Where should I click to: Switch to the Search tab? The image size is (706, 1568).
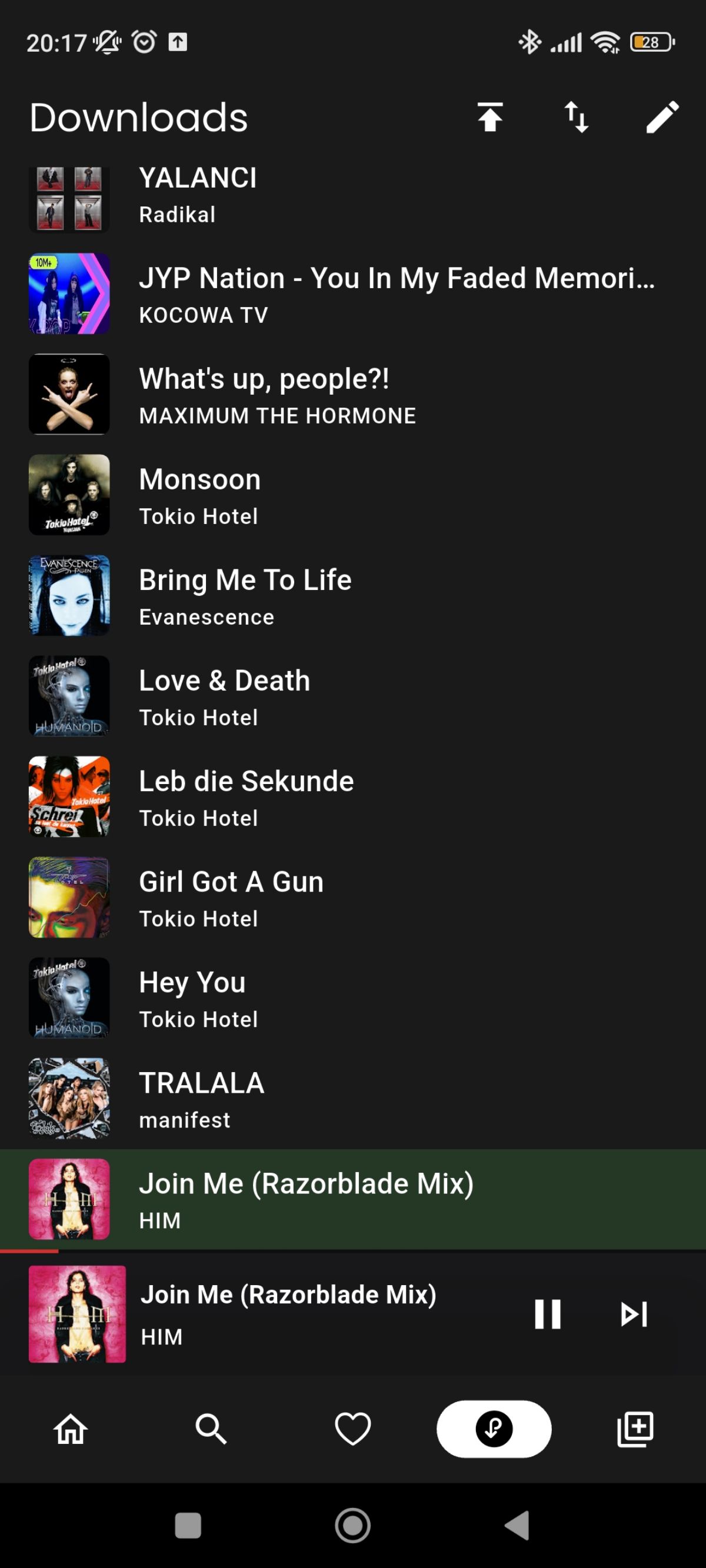click(x=211, y=1429)
